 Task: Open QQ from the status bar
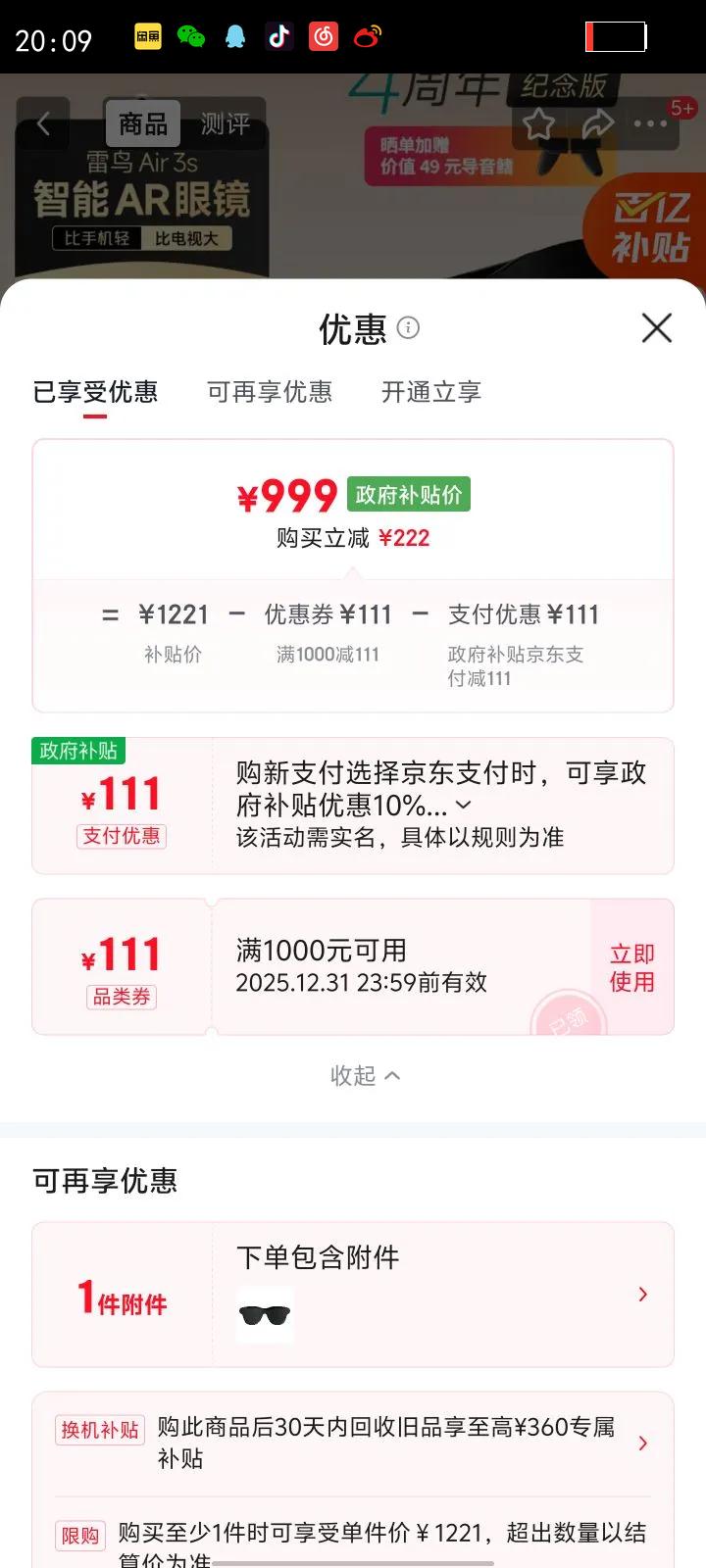pos(234,36)
